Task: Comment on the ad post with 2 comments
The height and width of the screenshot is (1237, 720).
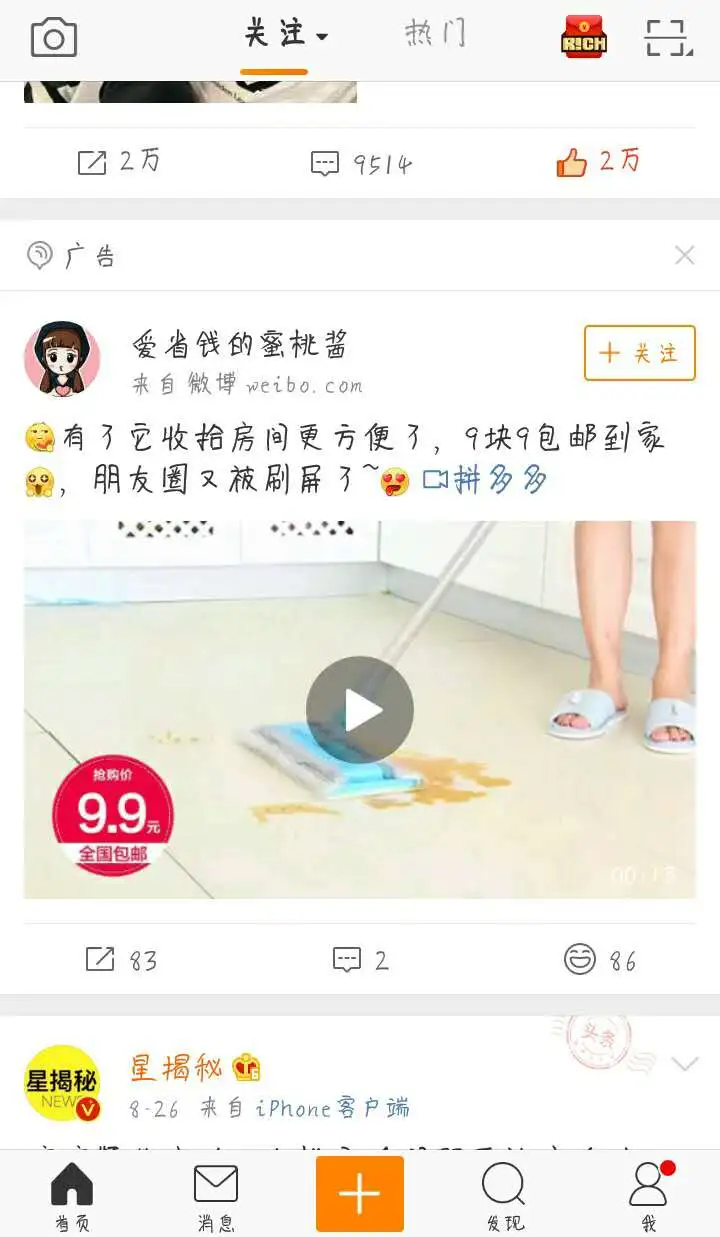Action: [360, 961]
